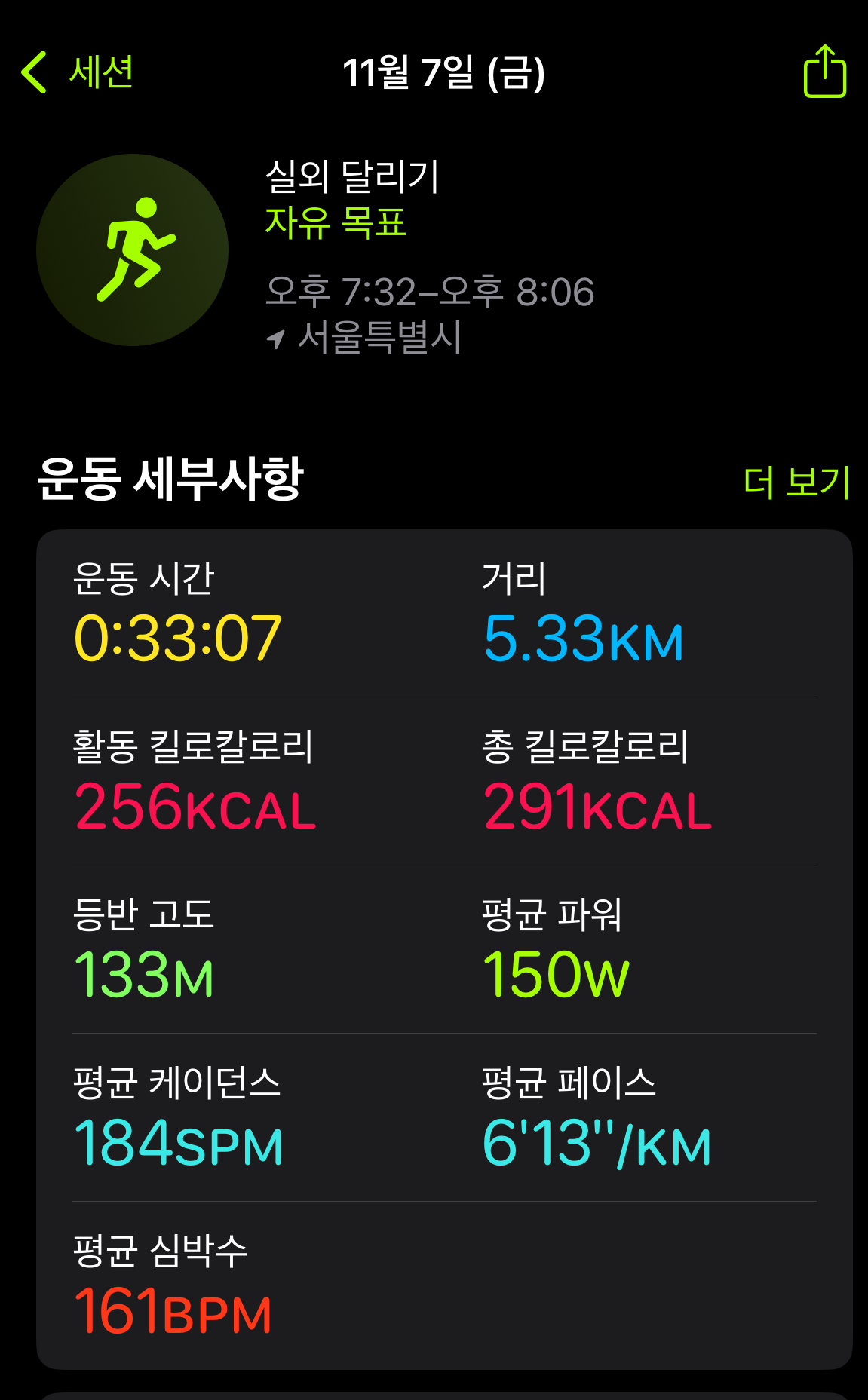Open 더 보기 for workout details

click(796, 481)
